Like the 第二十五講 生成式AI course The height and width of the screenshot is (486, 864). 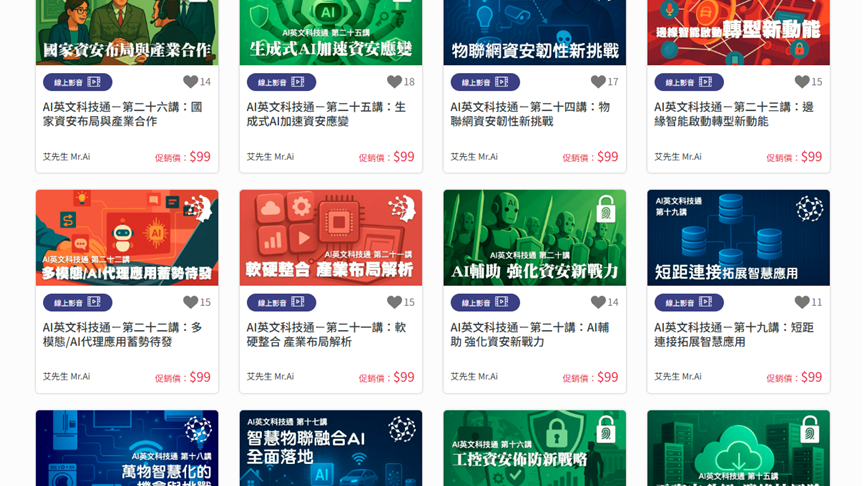(x=394, y=82)
